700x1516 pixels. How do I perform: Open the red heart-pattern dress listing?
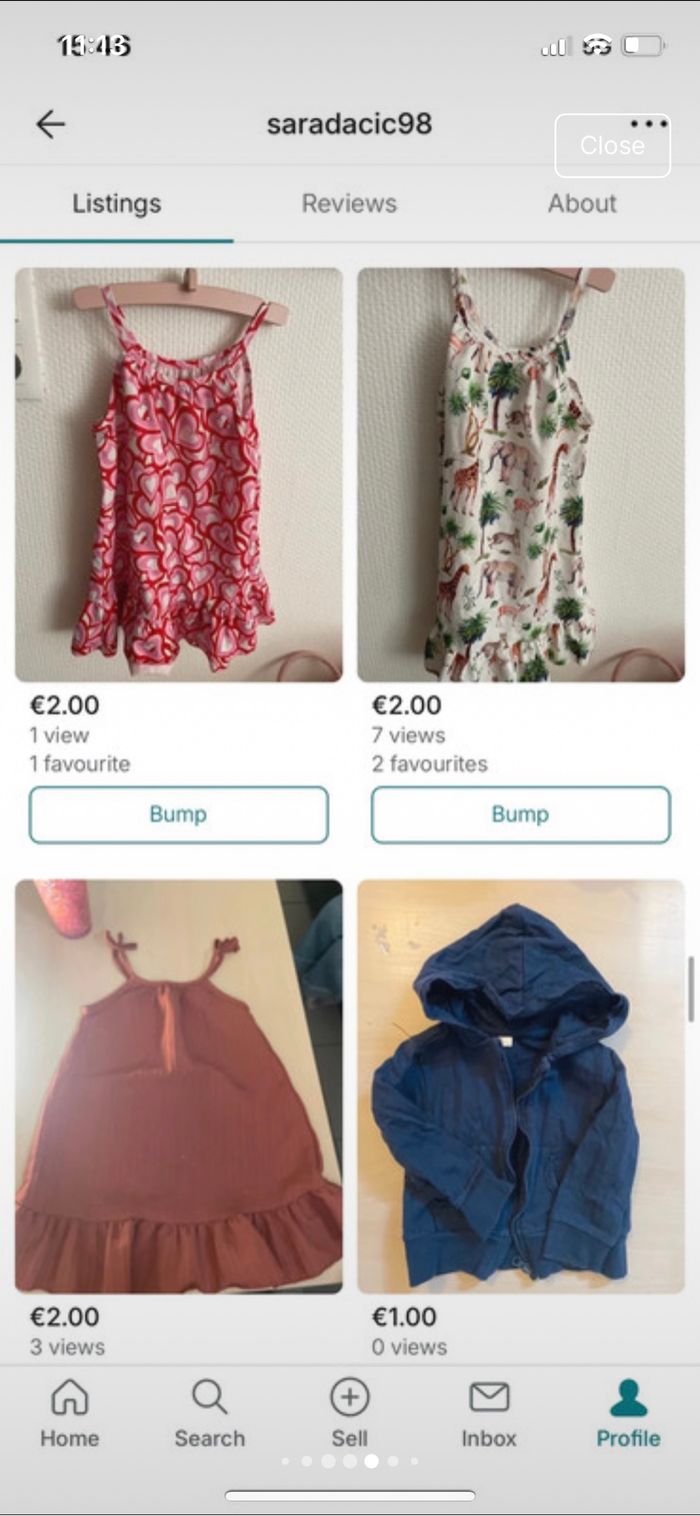178,475
